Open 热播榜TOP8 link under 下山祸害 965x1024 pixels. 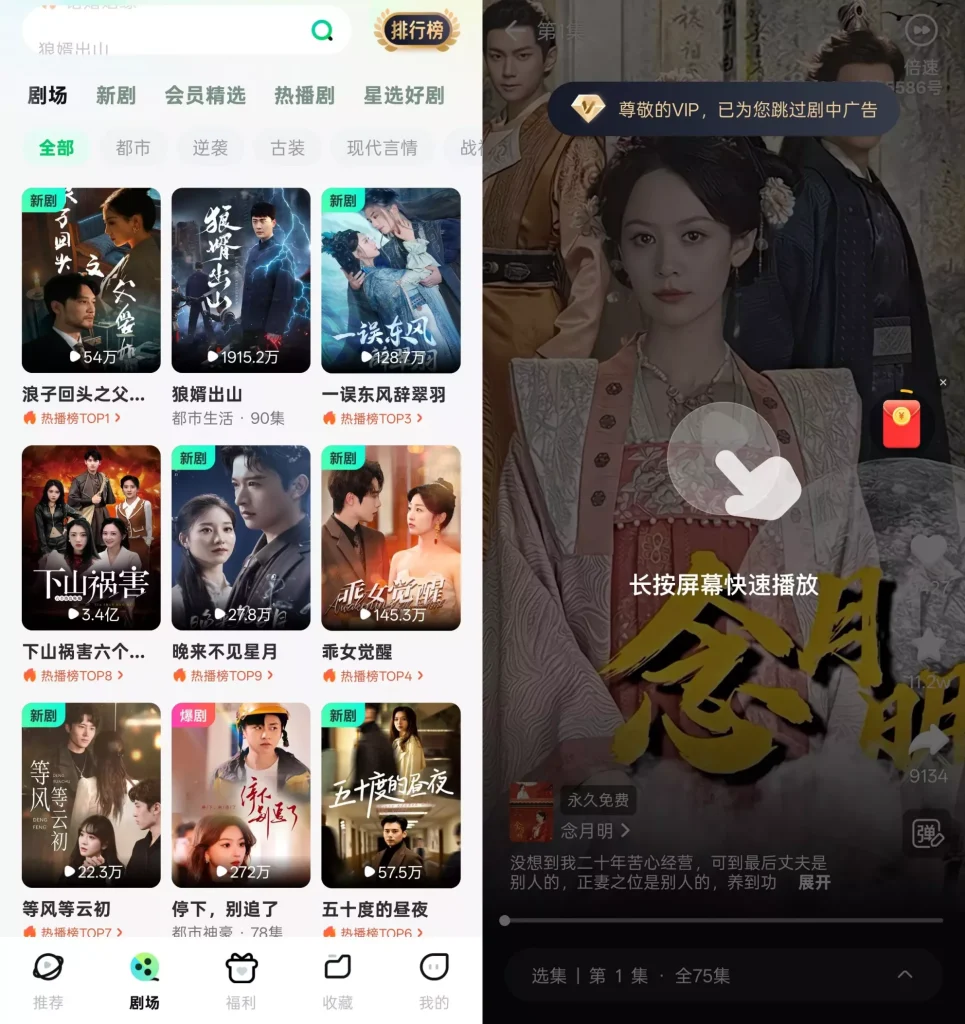tap(78, 676)
